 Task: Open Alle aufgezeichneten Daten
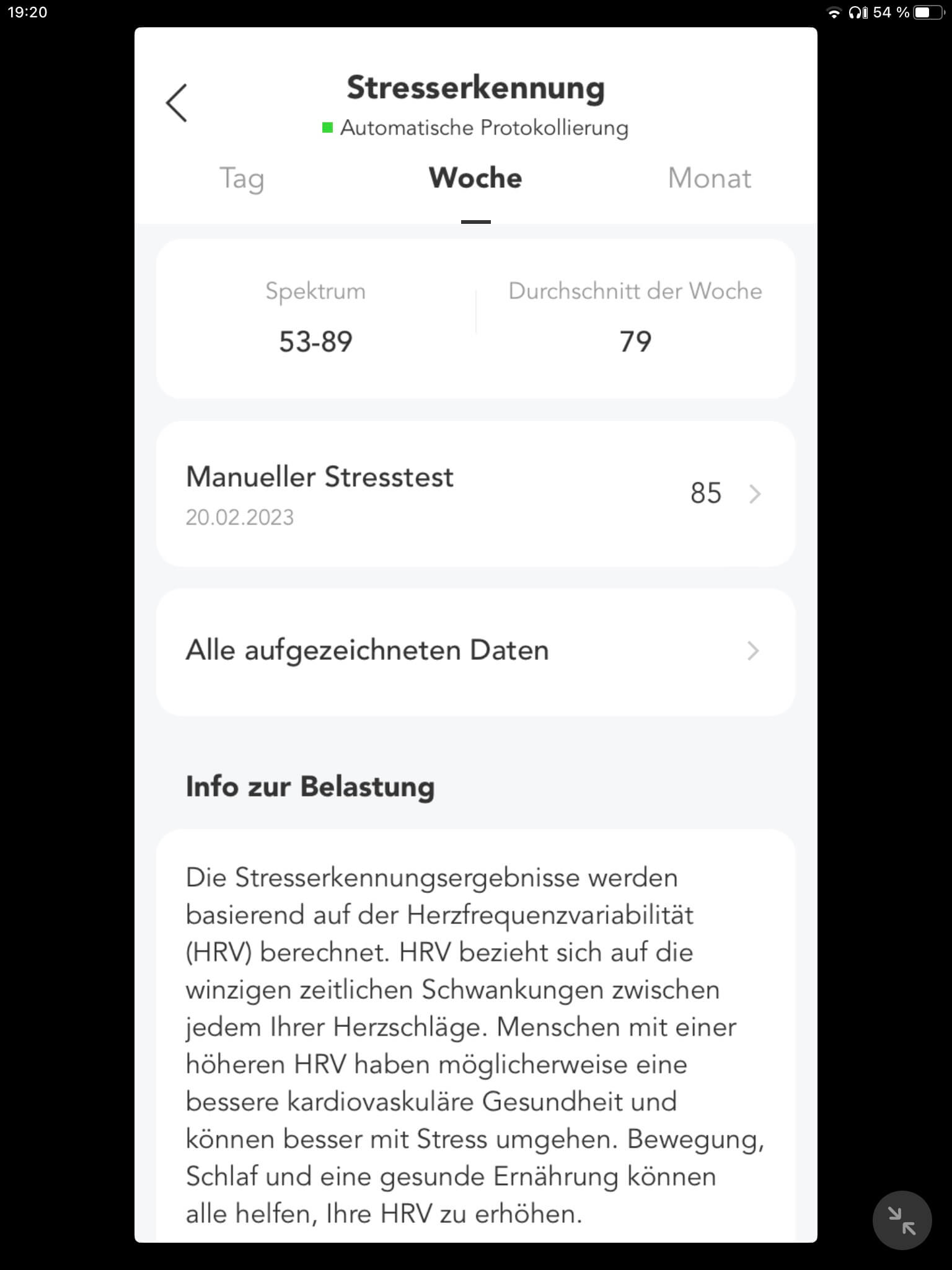[x=475, y=651]
